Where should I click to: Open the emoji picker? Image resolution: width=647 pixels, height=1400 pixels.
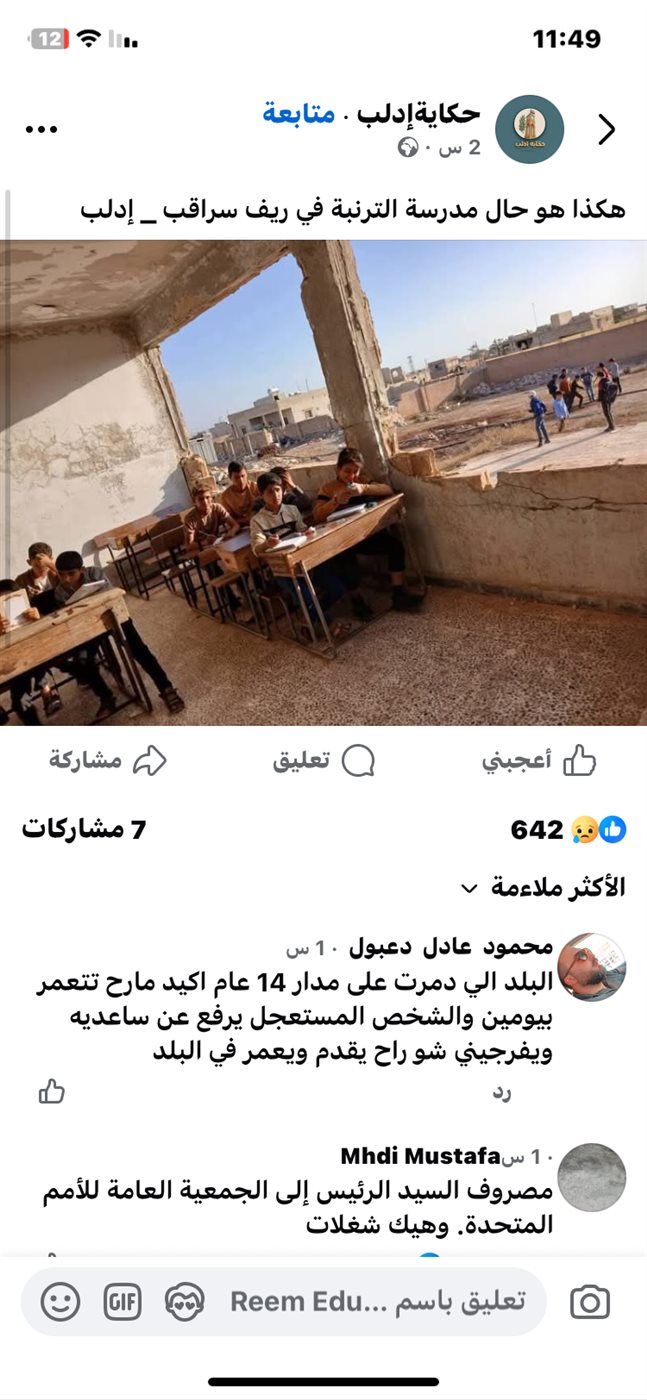[60, 1302]
